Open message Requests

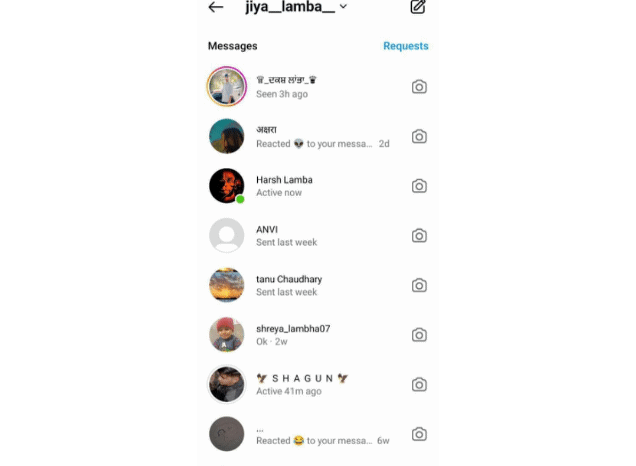405,46
